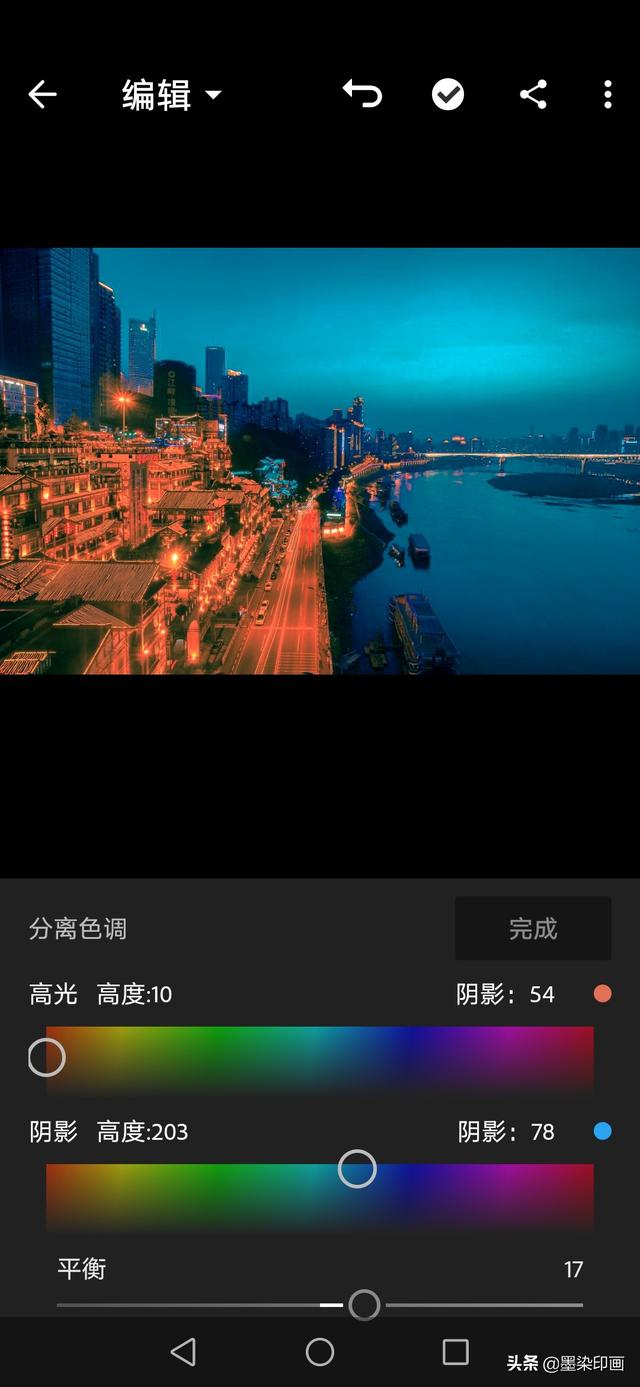Go to the home screen
Viewport: 640px width, 1387px height.
320,1352
